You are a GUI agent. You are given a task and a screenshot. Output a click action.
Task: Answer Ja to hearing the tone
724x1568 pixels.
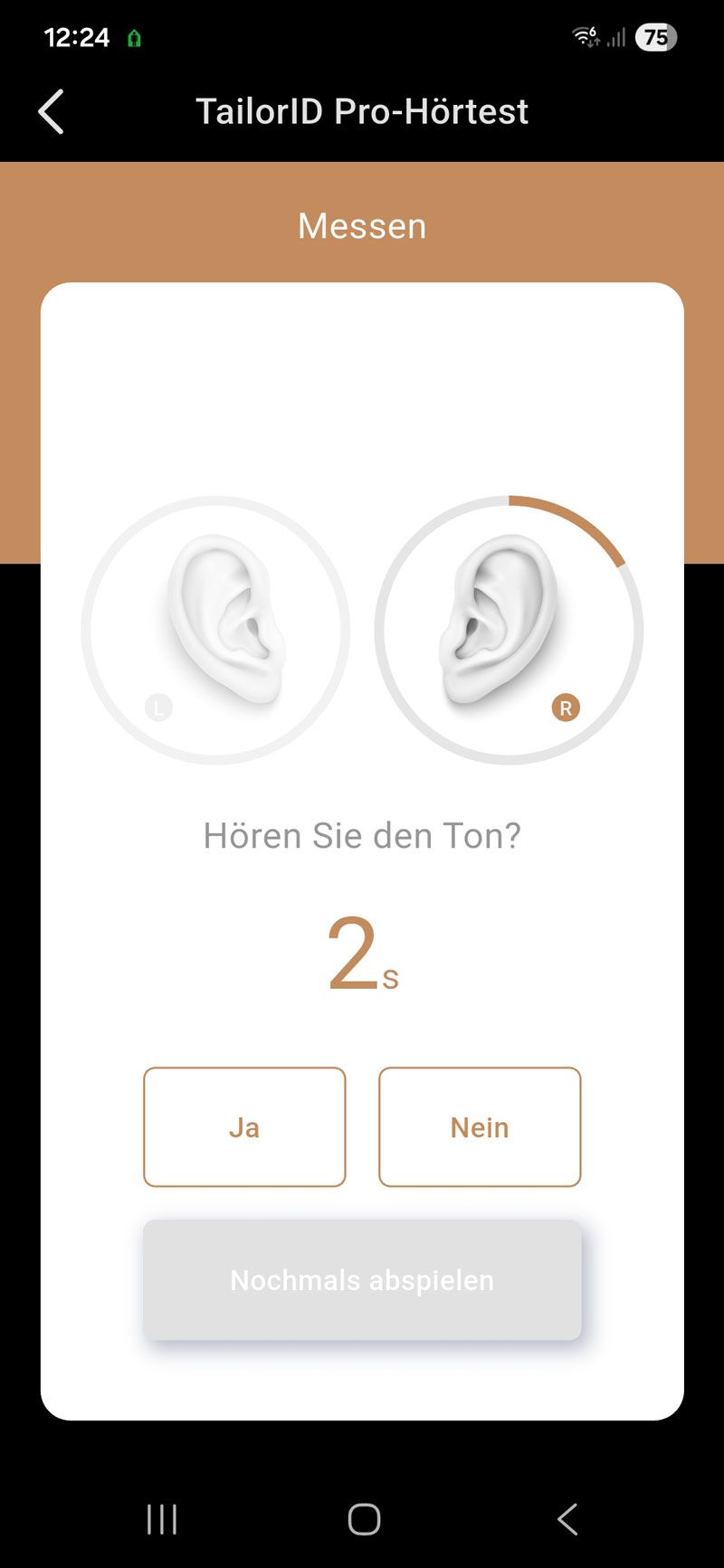click(x=244, y=1126)
